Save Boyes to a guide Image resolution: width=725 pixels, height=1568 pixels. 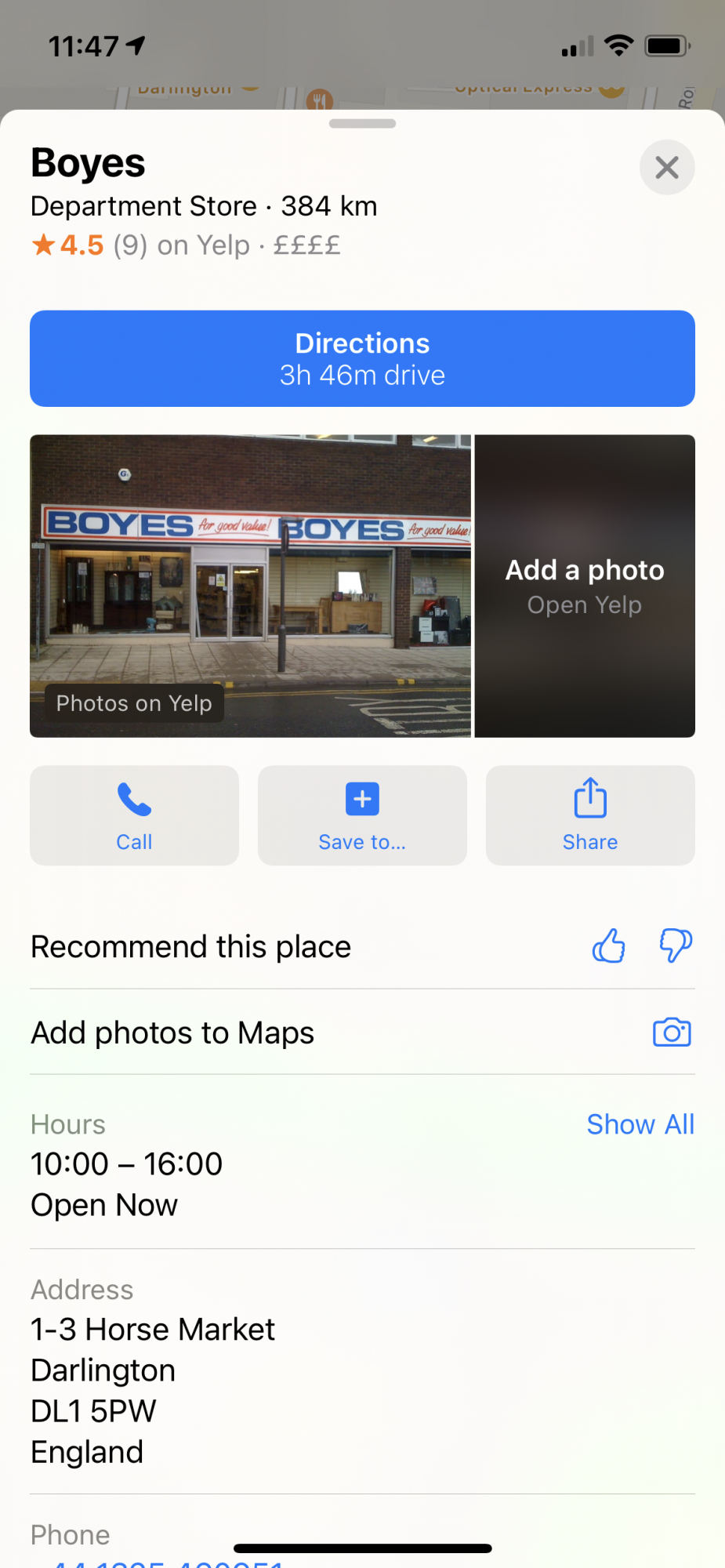pyautogui.click(x=362, y=815)
